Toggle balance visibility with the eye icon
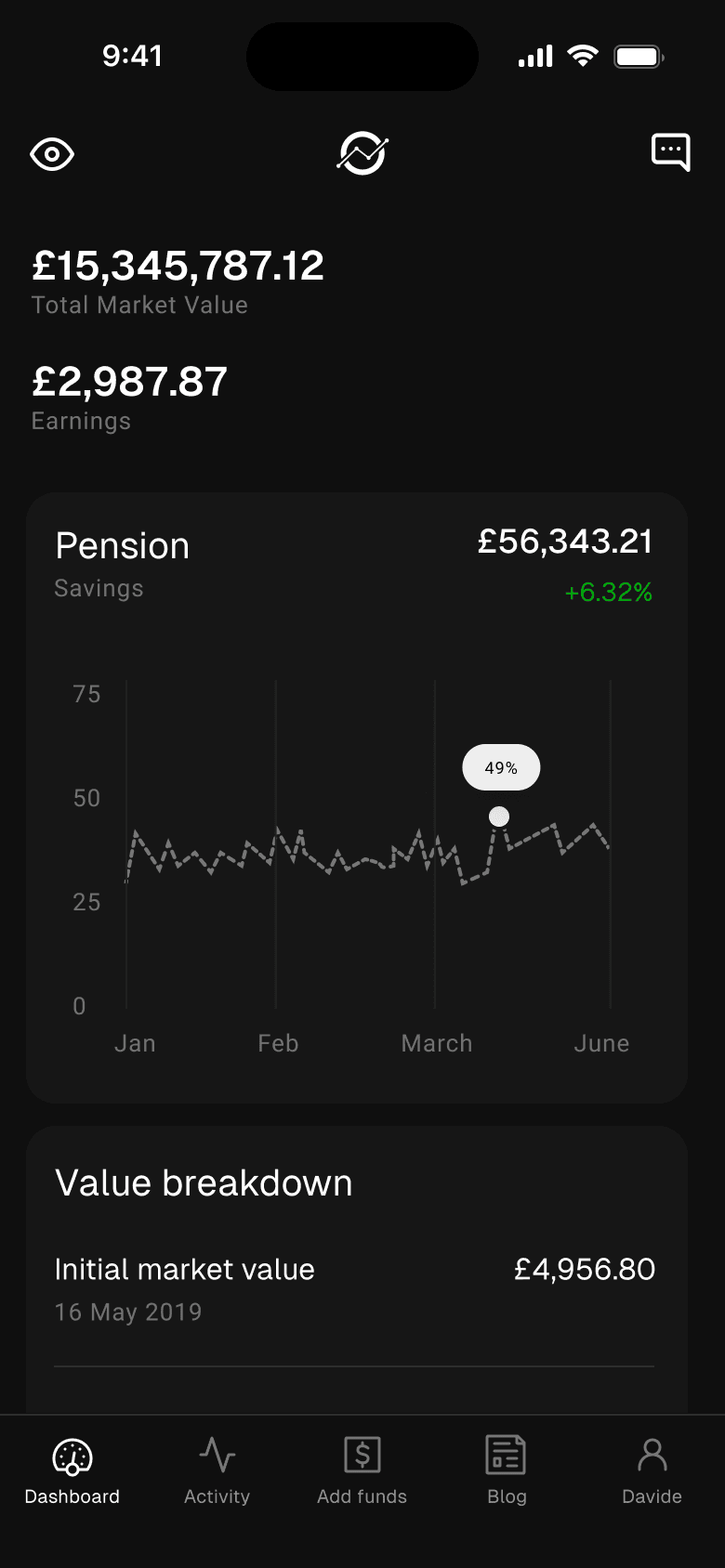This screenshot has width=725, height=1568. 52,154
